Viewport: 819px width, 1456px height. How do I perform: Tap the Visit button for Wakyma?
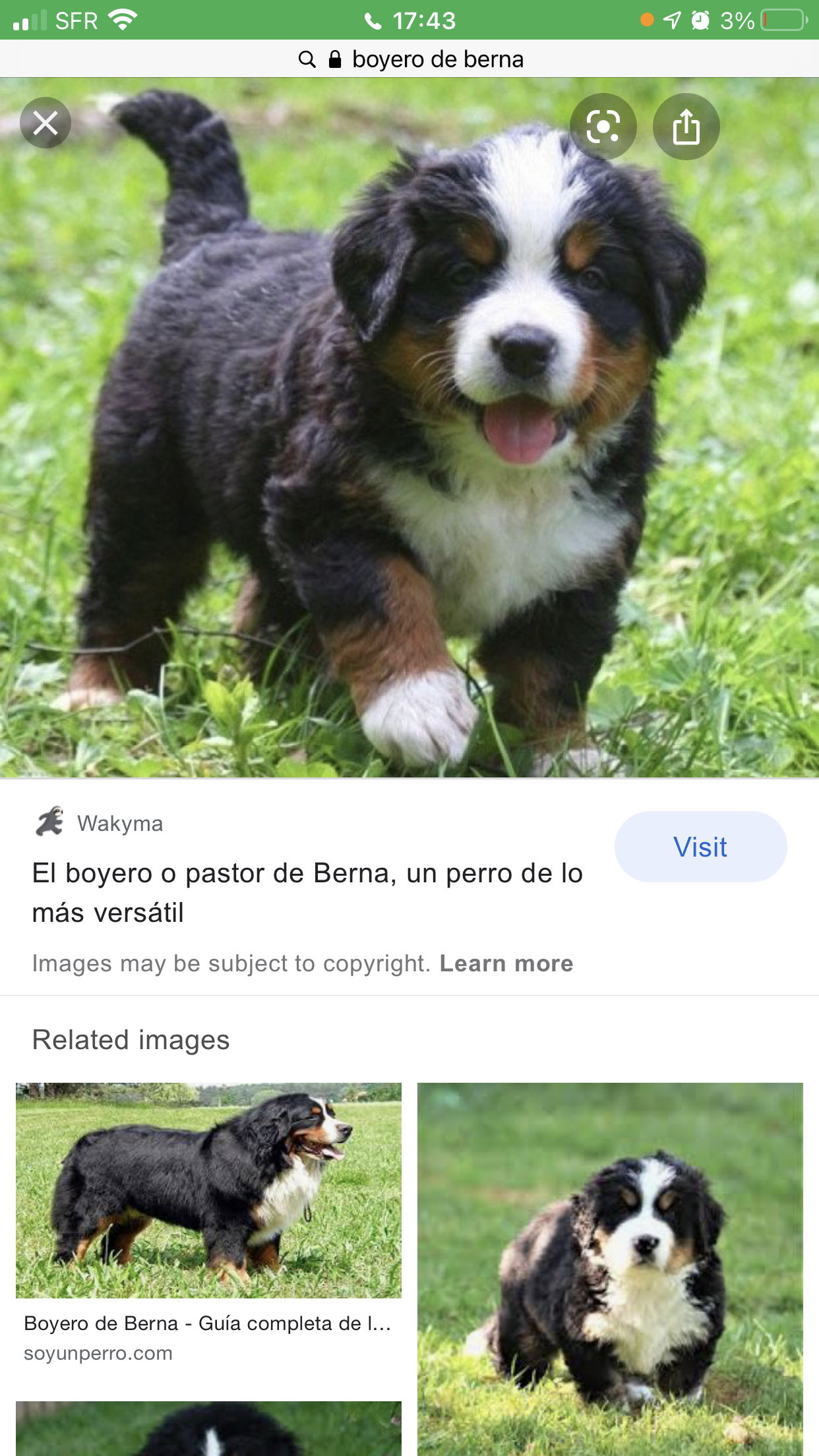click(x=700, y=847)
